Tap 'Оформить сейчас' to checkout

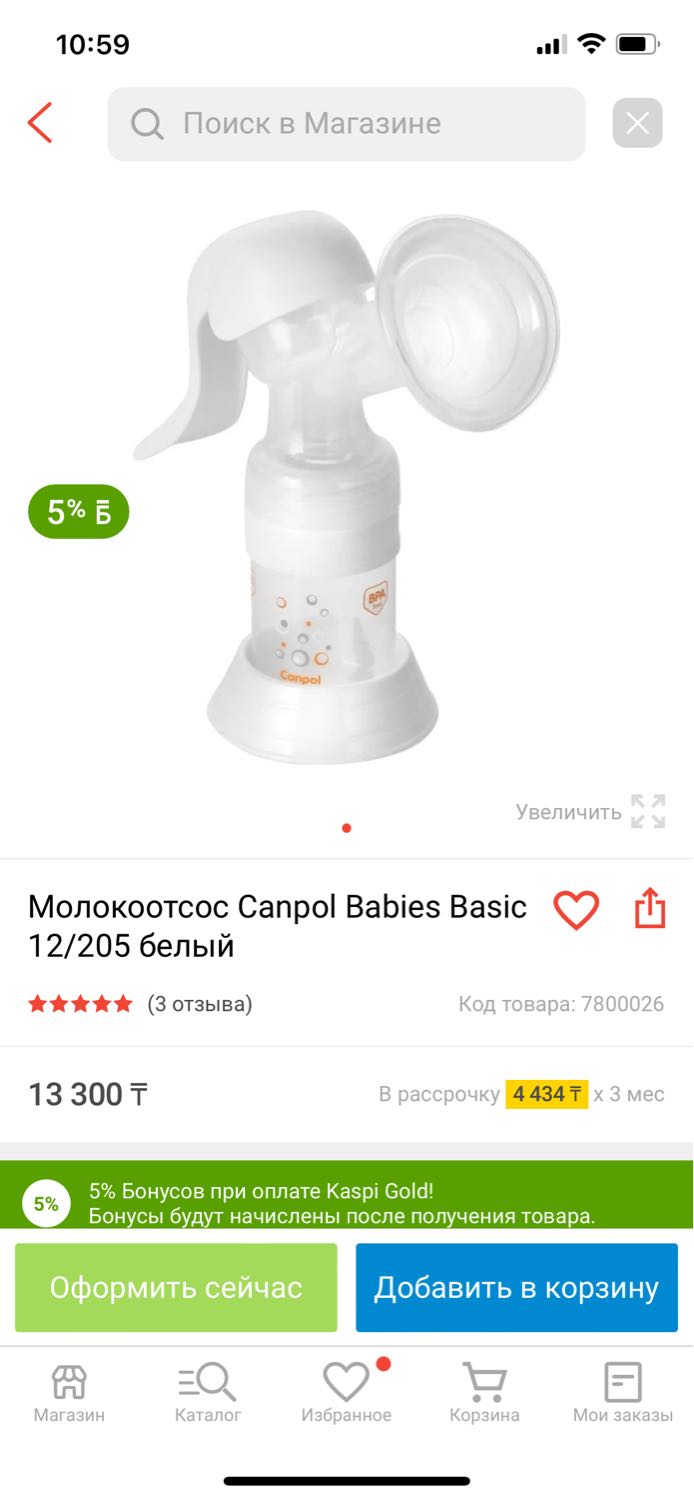click(176, 1287)
